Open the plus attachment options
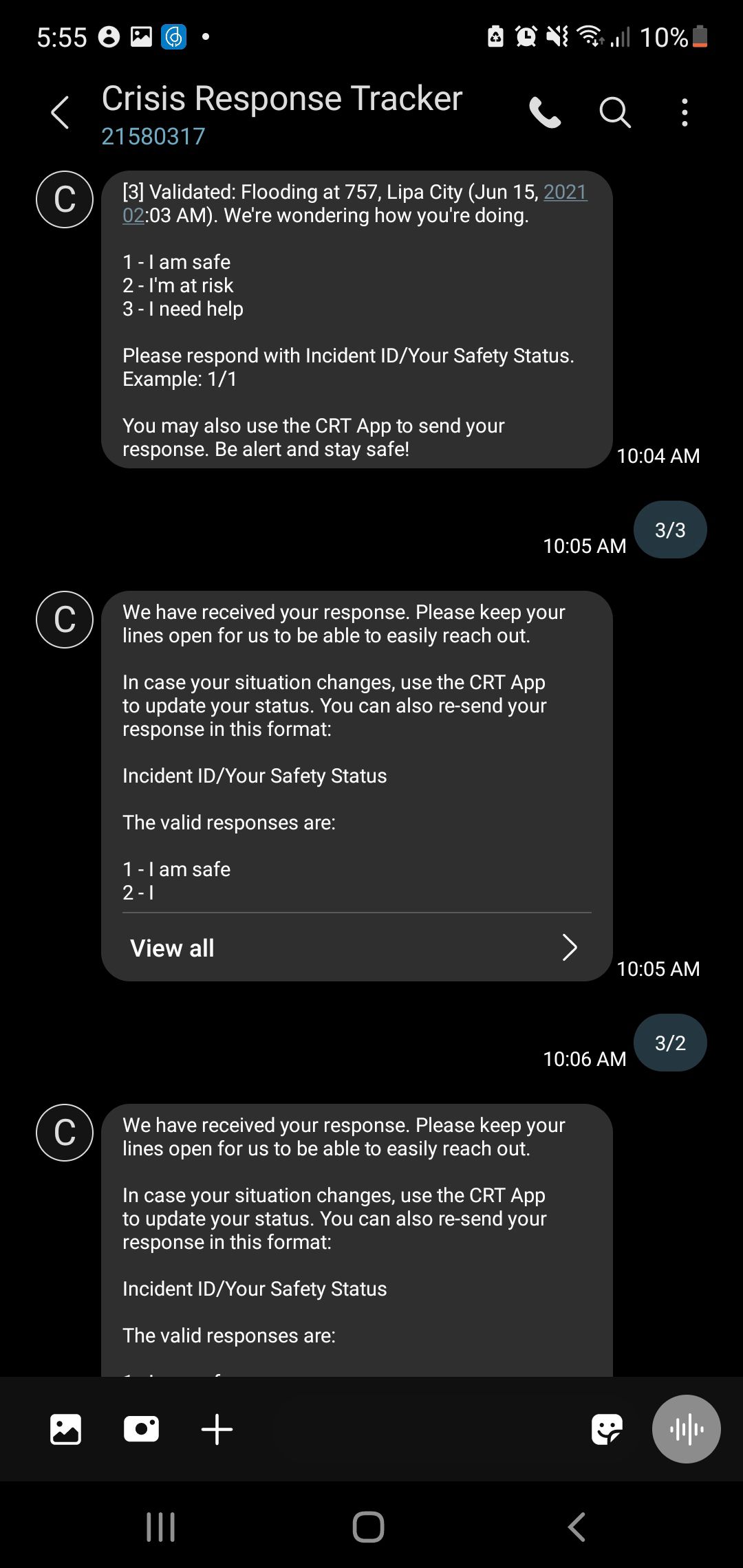The image size is (743, 1568). pyautogui.click(x=217, y=1429)
